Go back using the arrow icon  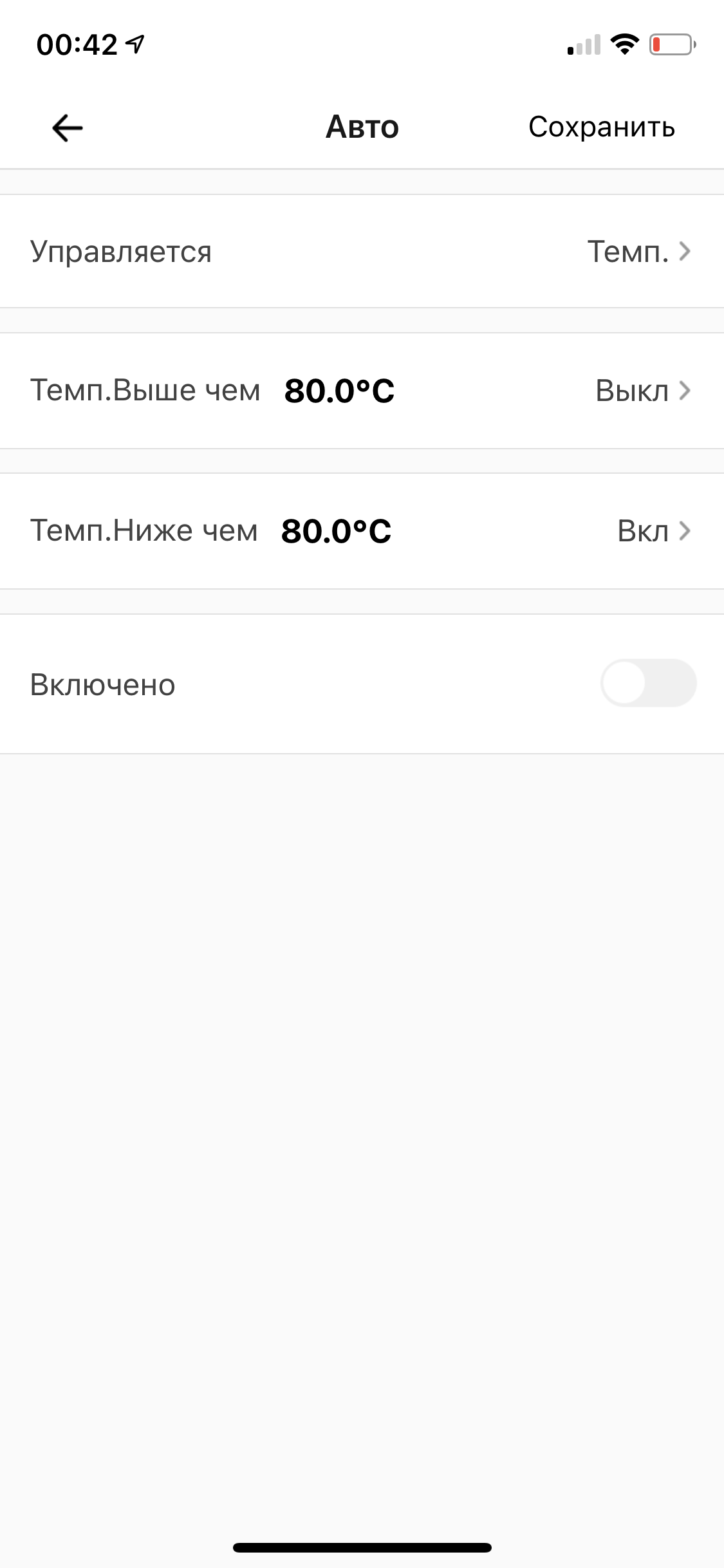coord(68,127)
